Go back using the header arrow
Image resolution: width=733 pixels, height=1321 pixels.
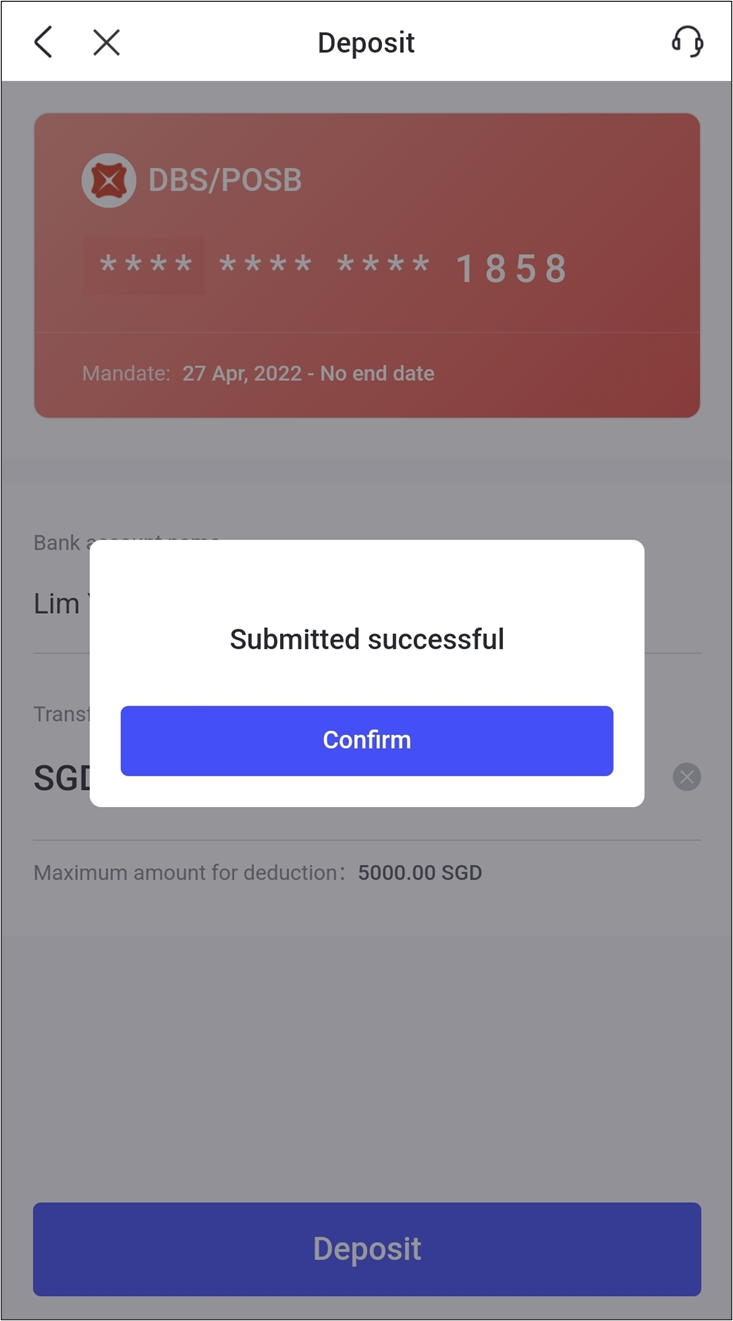pos(43,42)
